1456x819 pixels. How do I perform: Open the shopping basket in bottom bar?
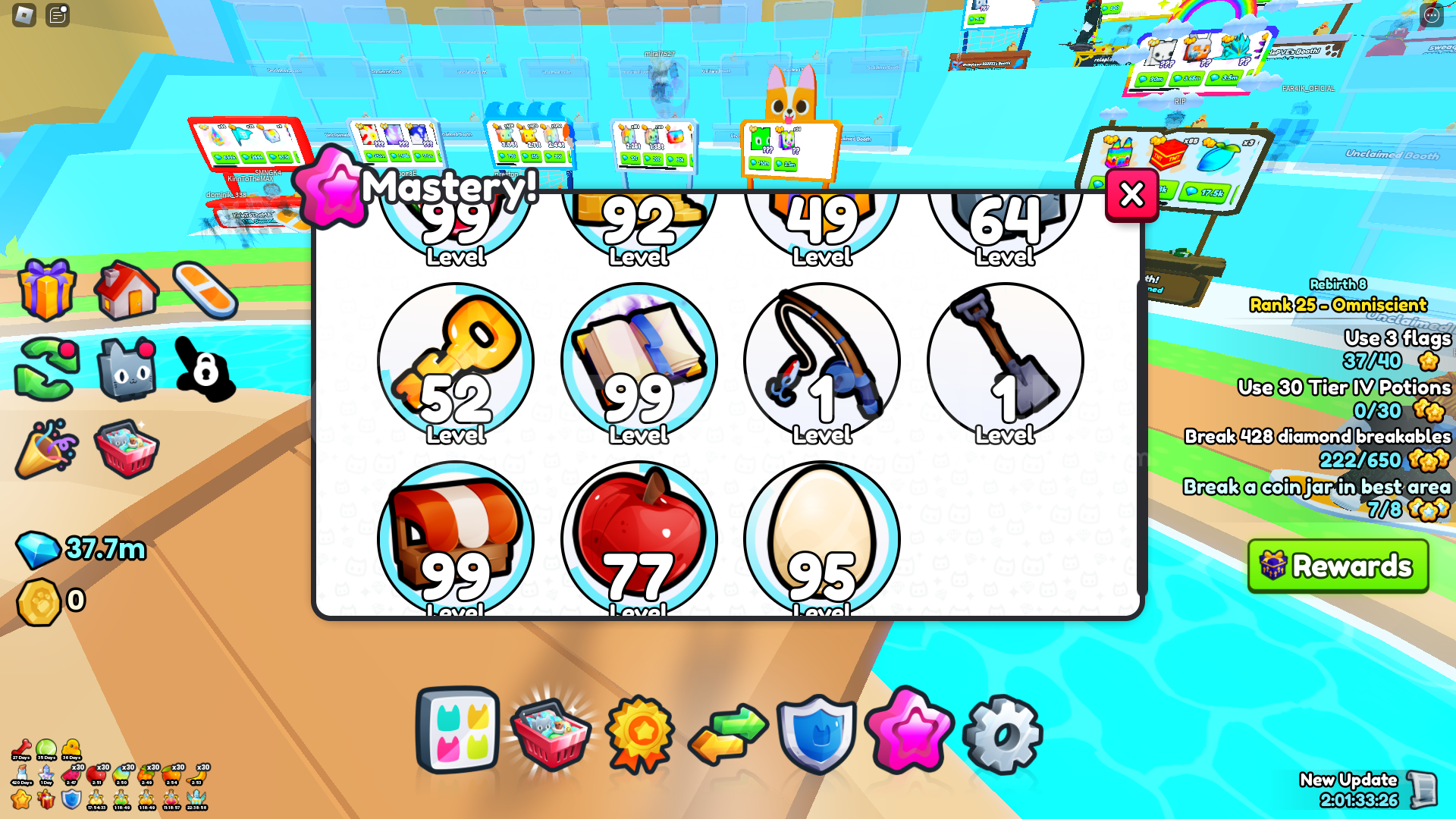pyautogui.click(x=551, y=732)
